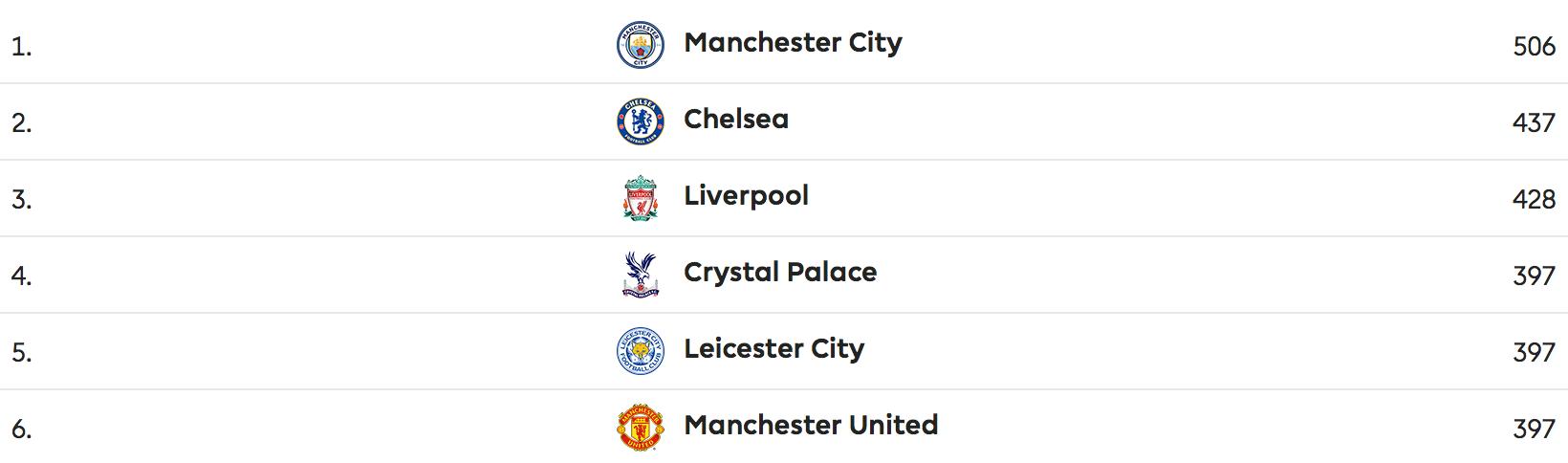Image resolution: width=1568 pixels, height=463 pixels.
Task: Select Chelsea in the rankings list
Action: click(x=735, y=120)
